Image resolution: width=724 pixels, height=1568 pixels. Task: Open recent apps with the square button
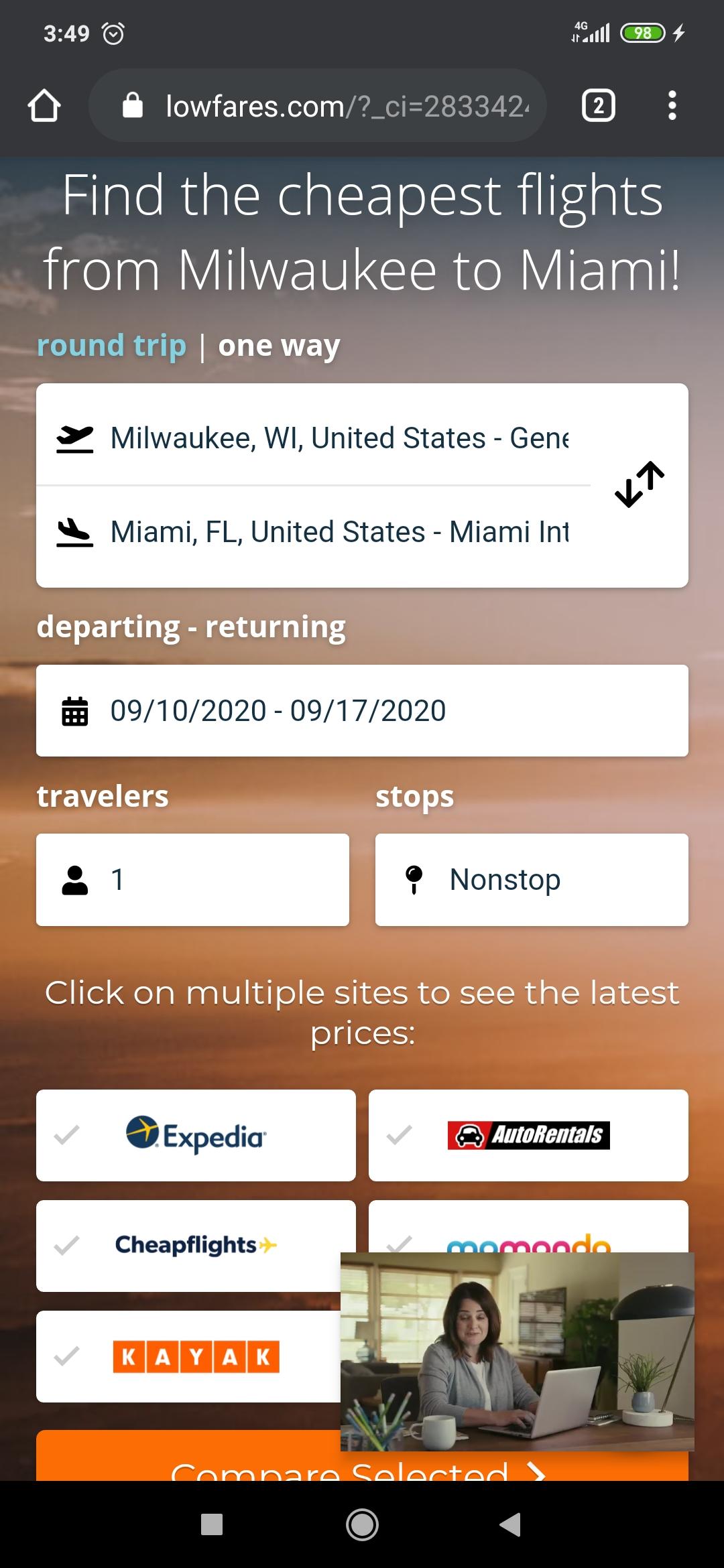[212, 1524]
